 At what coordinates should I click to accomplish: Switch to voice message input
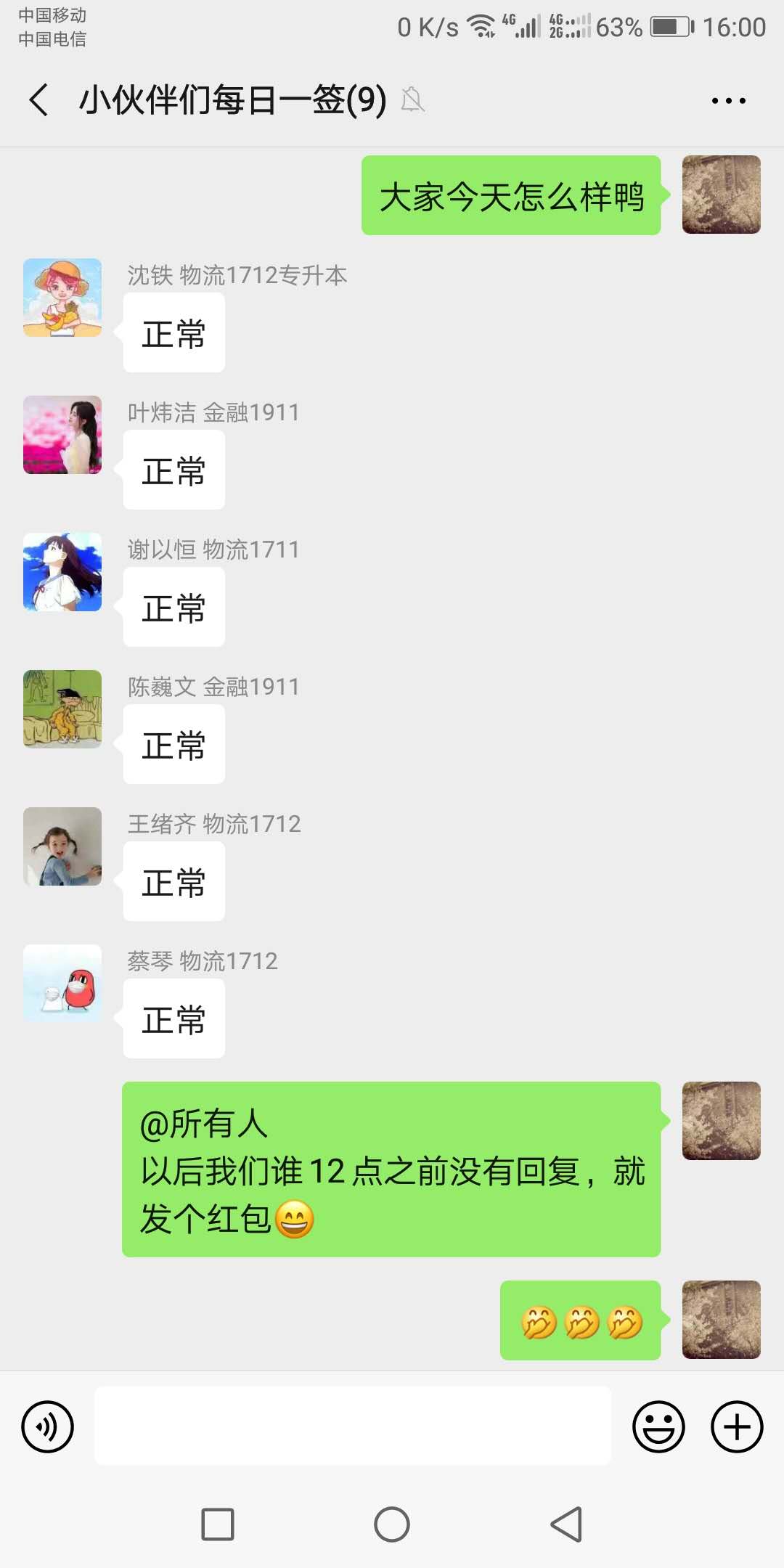click(x=48, y=1426)
